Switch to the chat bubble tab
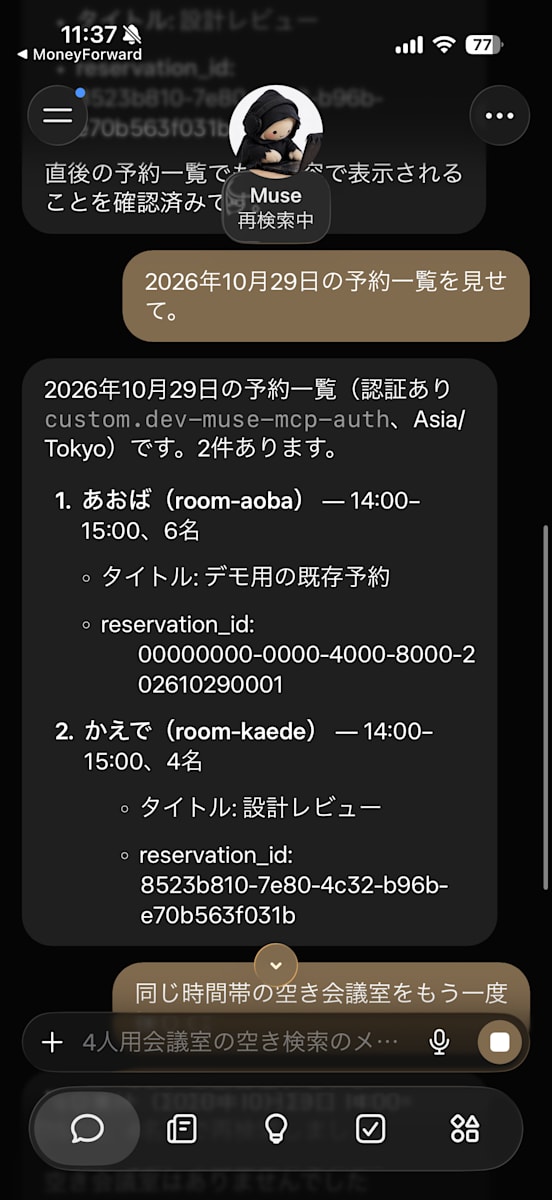This screenshot has width=552, height=1200. click(88, 1129)
